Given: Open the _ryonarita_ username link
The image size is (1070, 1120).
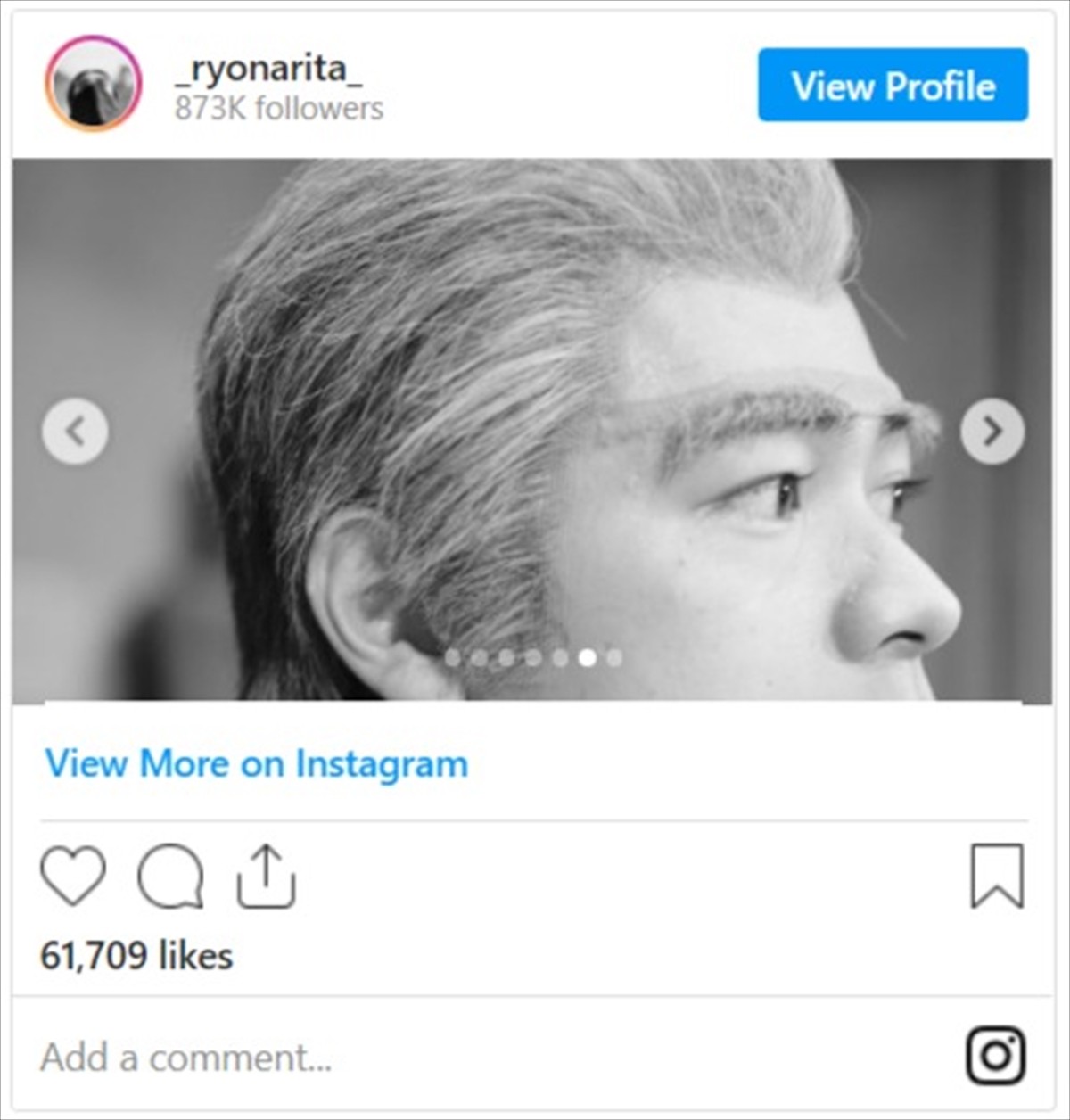Looking at the screenshot, I should point(268,68).
